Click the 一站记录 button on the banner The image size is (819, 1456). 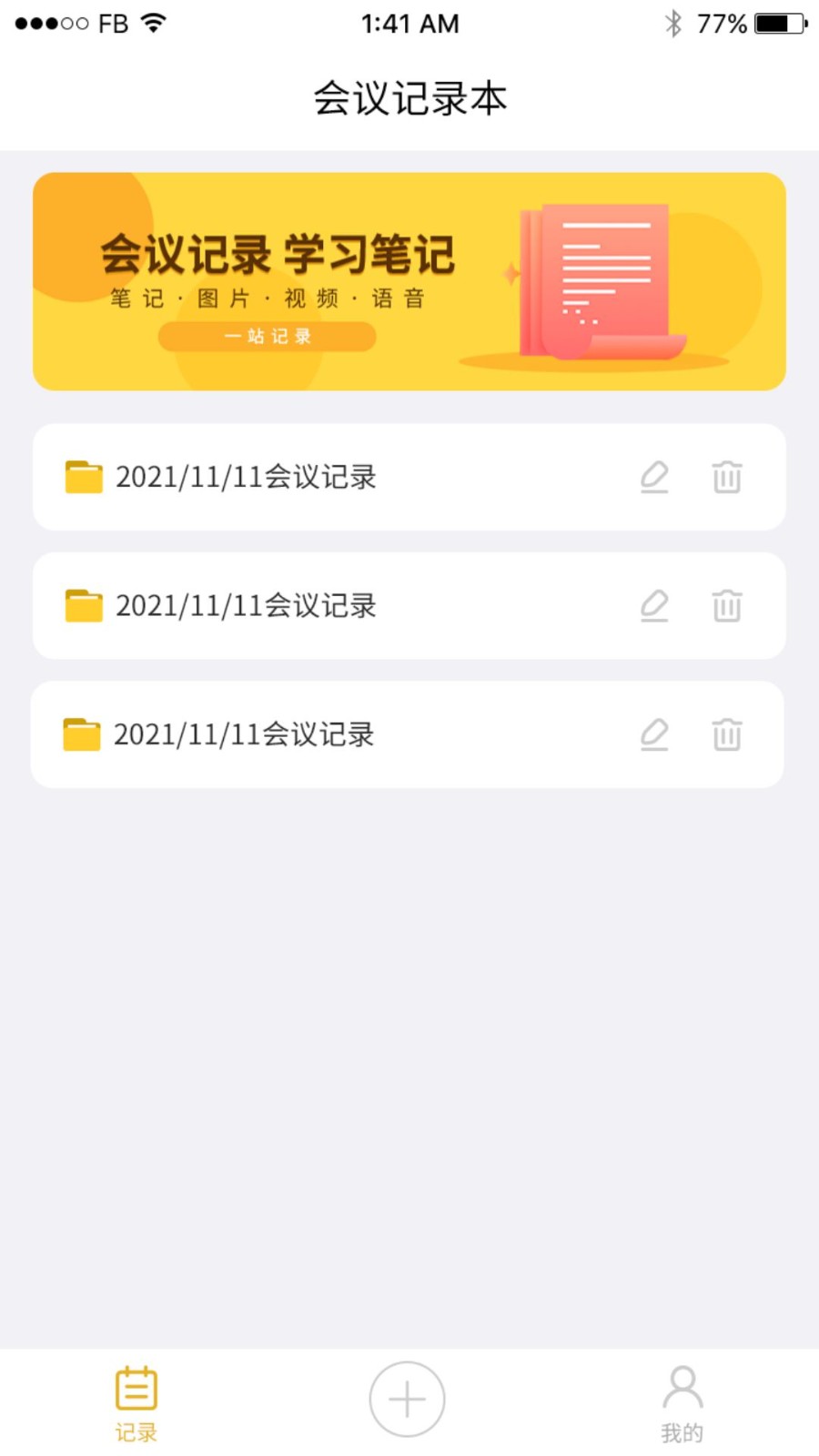pyautogui.click(x=267, y=336)
